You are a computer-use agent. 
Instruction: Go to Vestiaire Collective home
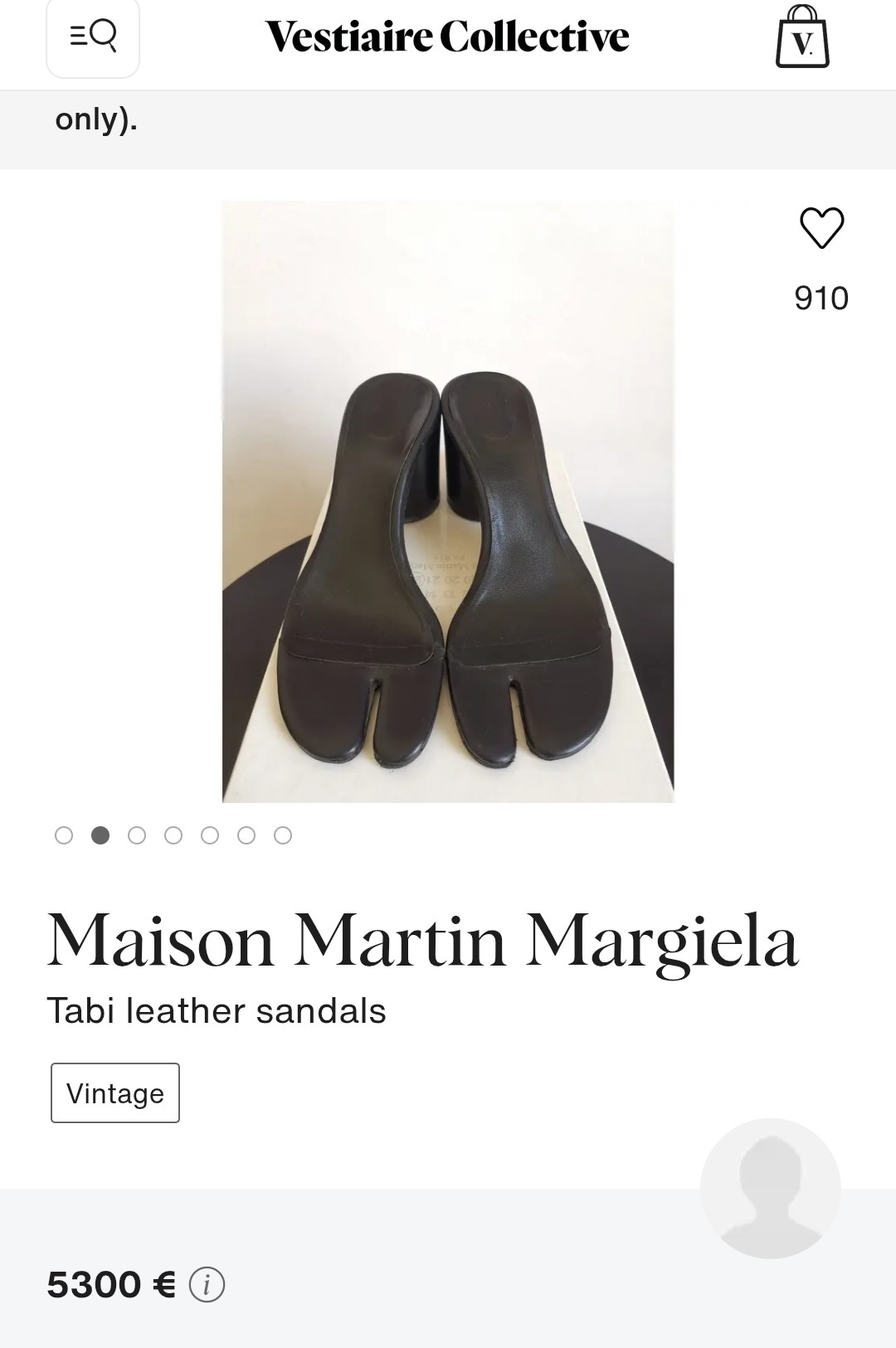click(447, 37)
